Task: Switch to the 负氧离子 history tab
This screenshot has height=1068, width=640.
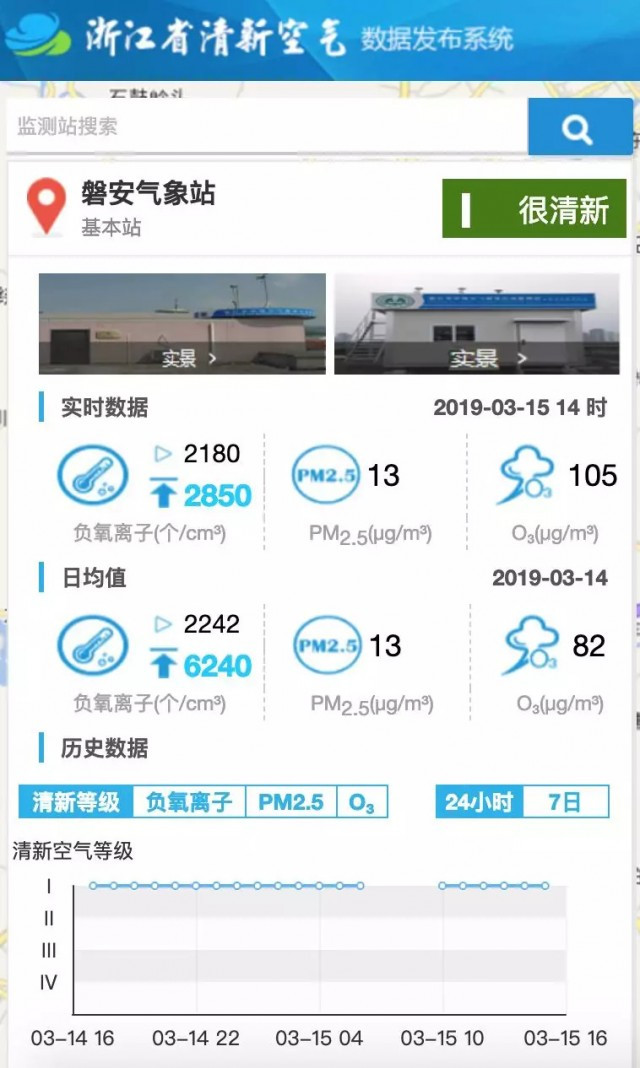Action: (189, 802)
